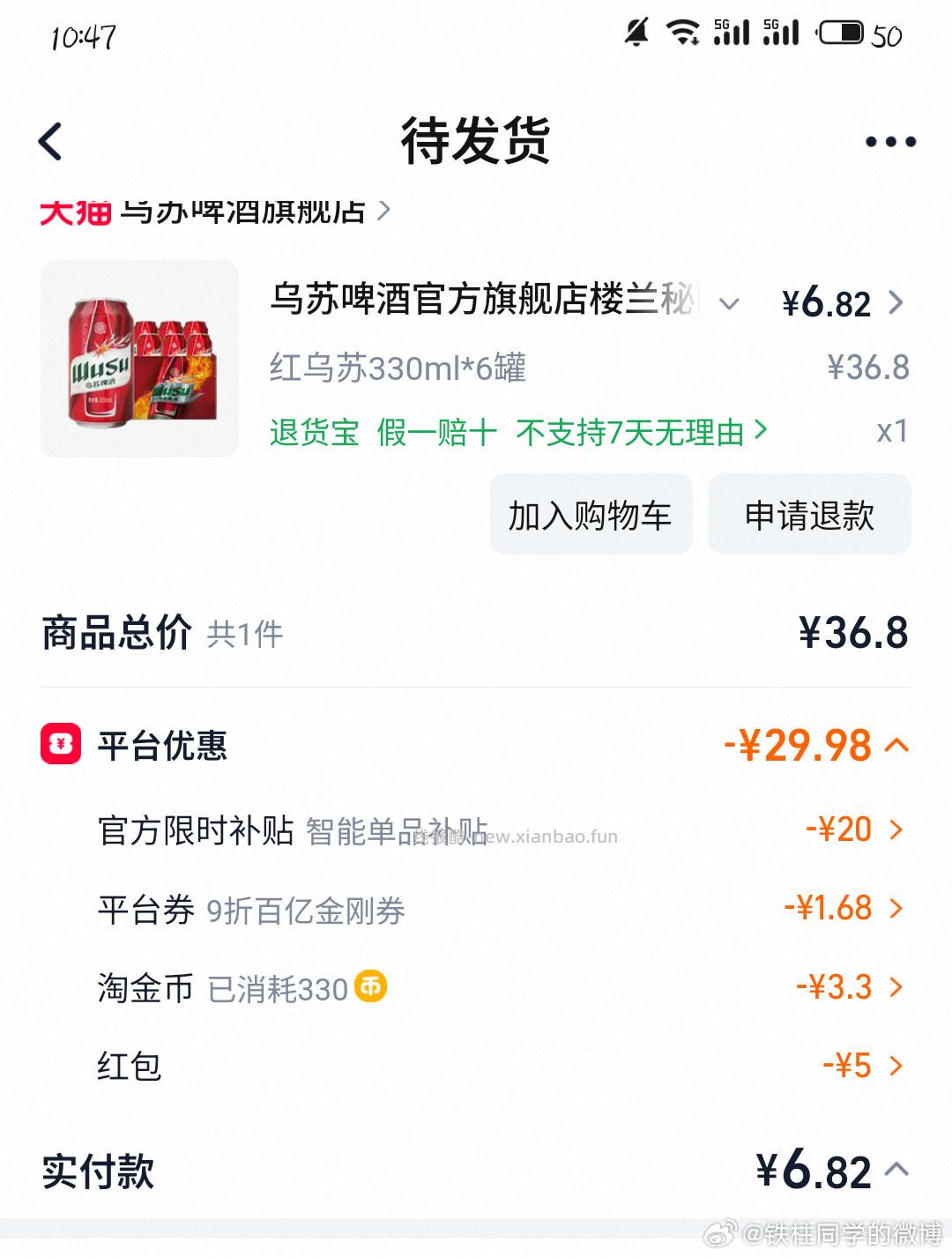The width and height of the screenshot is (952, 1257).
Task: Tap the 天猫 Tmall logo icon
Action: click(x=75, y=210)
